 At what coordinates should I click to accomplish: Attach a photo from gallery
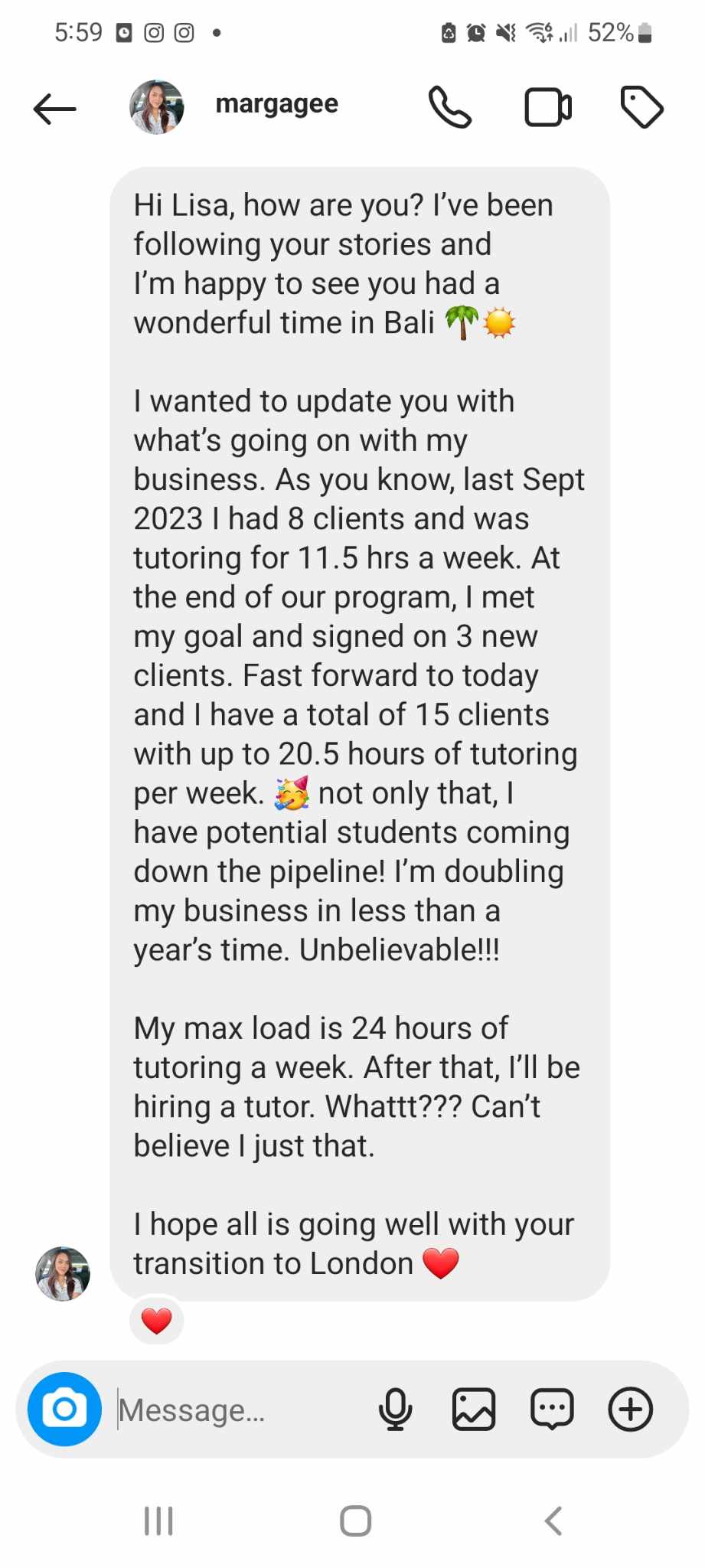[x=474, y=1409]
